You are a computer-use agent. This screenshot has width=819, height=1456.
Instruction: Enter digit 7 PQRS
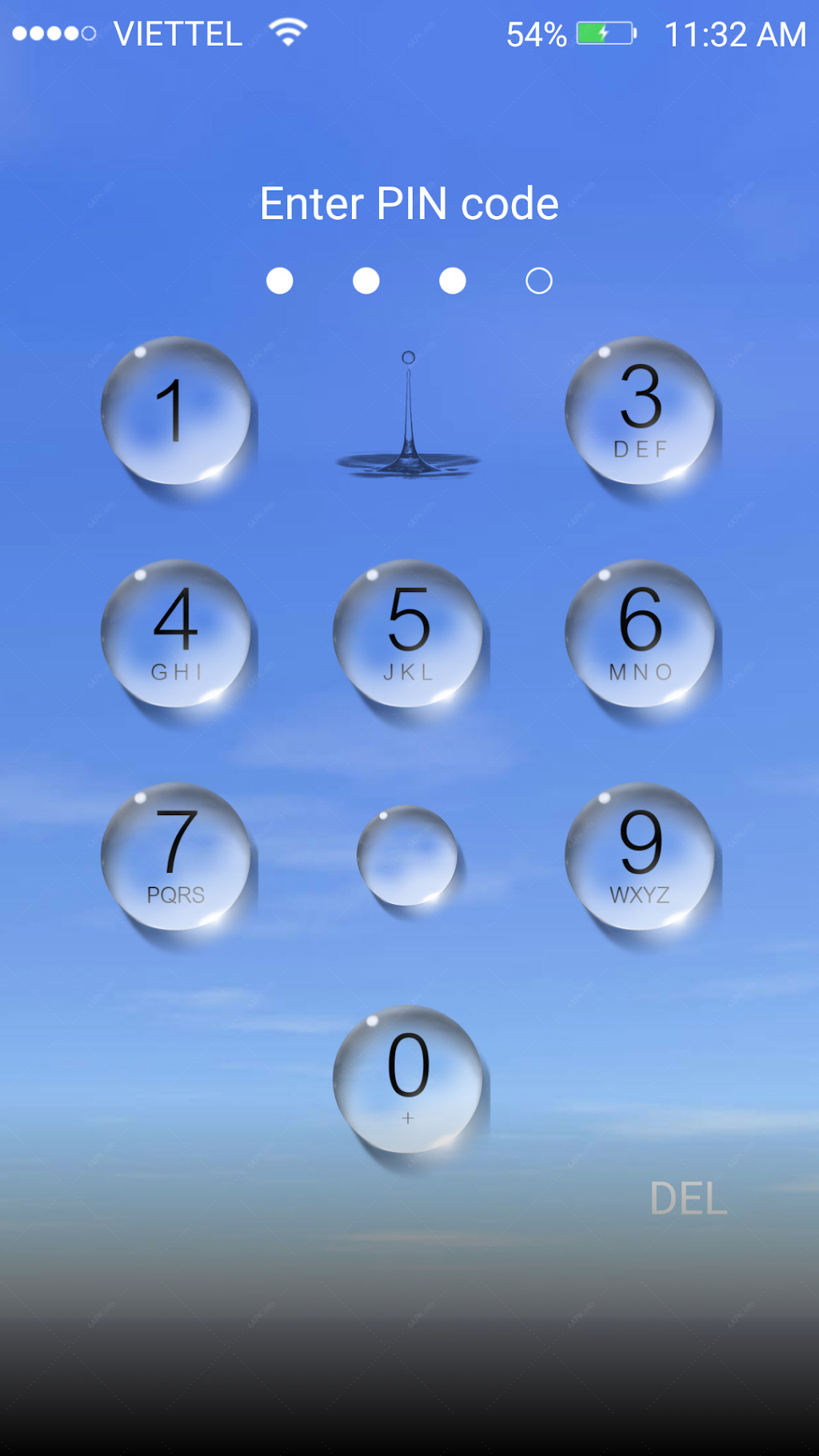click(176, 857)
